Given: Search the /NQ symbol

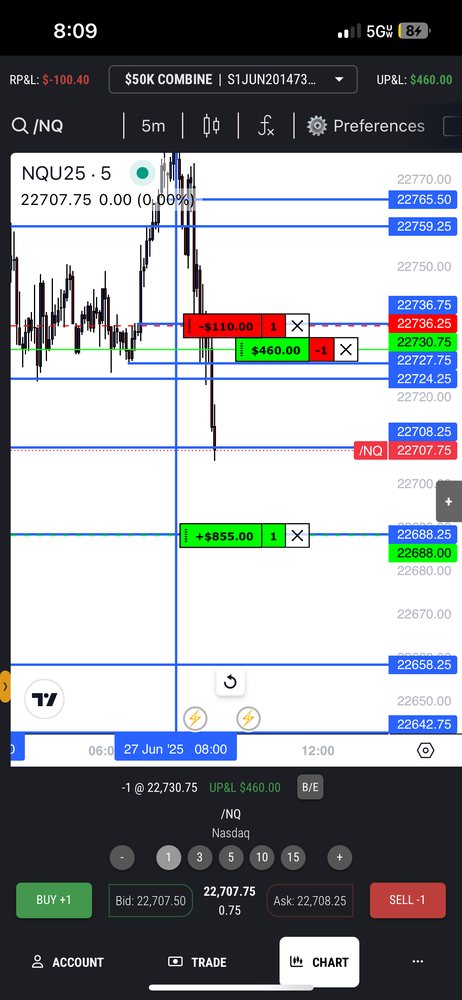Looking at the screenshot, I should tap(38, 126).
